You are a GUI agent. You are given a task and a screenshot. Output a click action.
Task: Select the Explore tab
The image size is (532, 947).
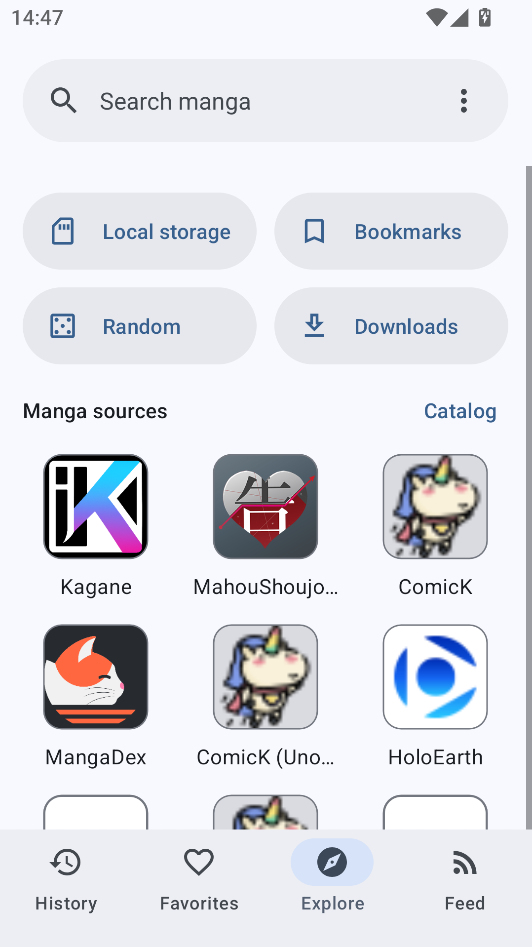point(332,879)
